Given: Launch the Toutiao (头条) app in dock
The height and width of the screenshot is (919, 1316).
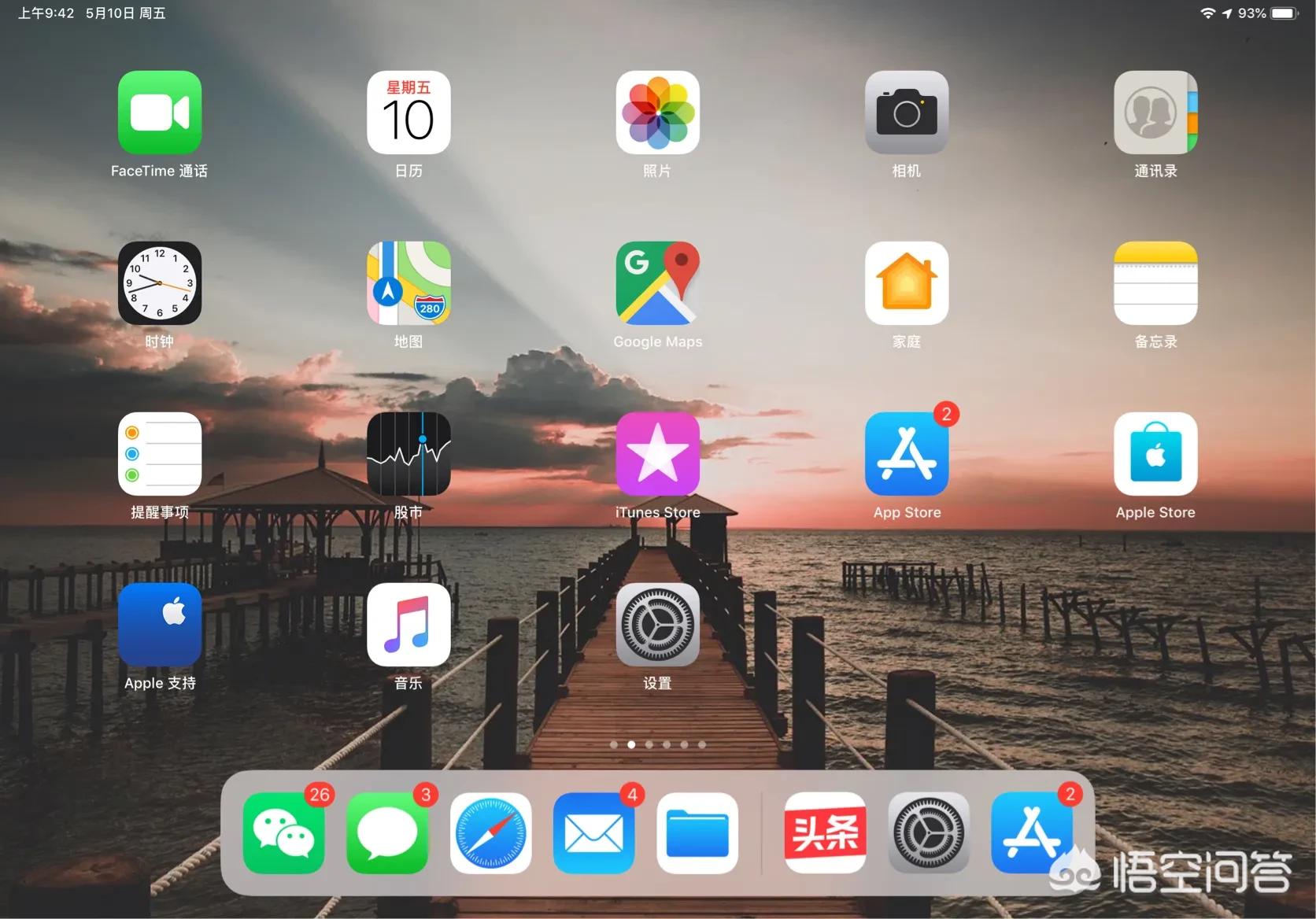Looking at the screenshot, I should coord(825,833).
